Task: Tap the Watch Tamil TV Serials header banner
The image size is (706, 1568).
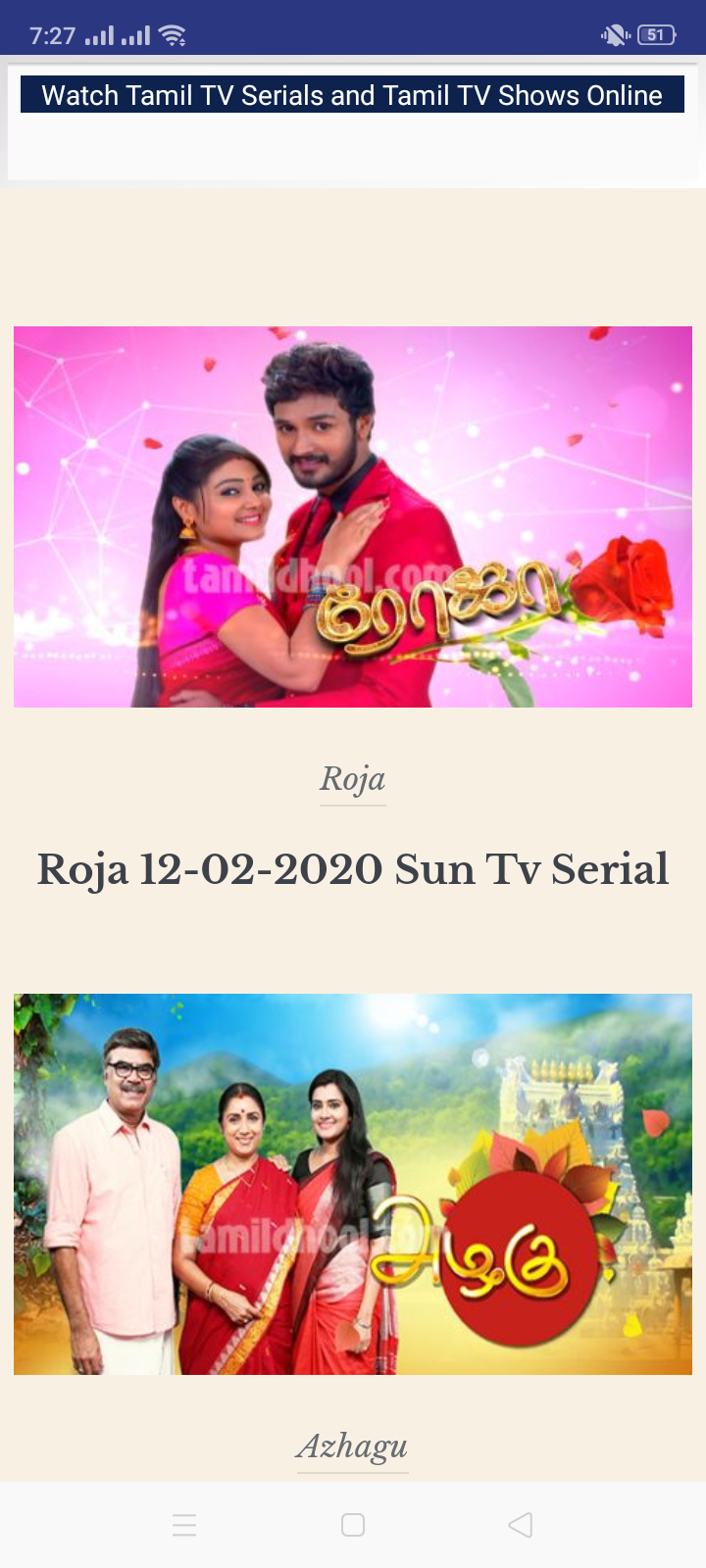Action: [352, 95]
